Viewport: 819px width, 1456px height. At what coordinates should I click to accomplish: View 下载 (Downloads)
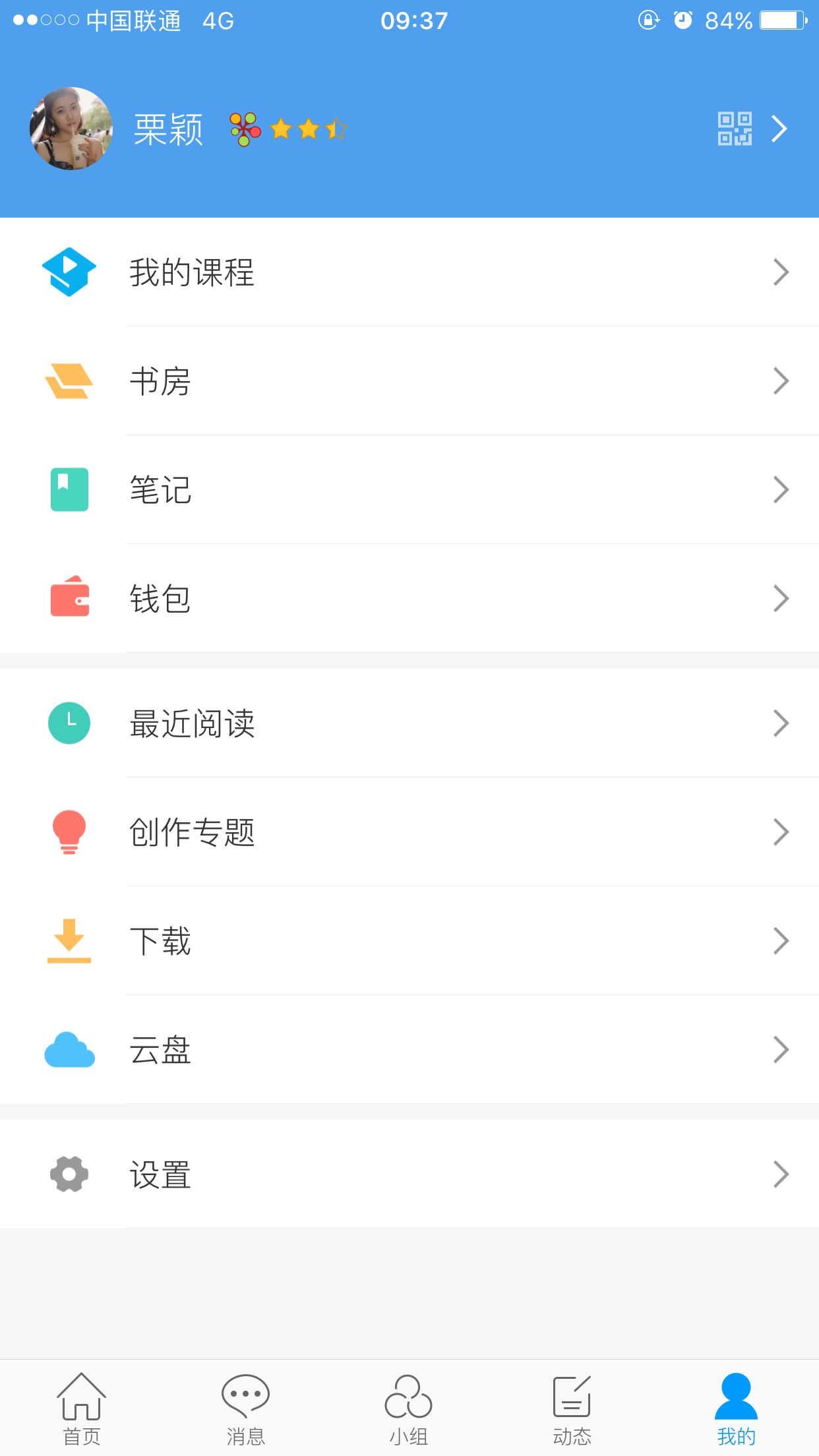[409, 941]
